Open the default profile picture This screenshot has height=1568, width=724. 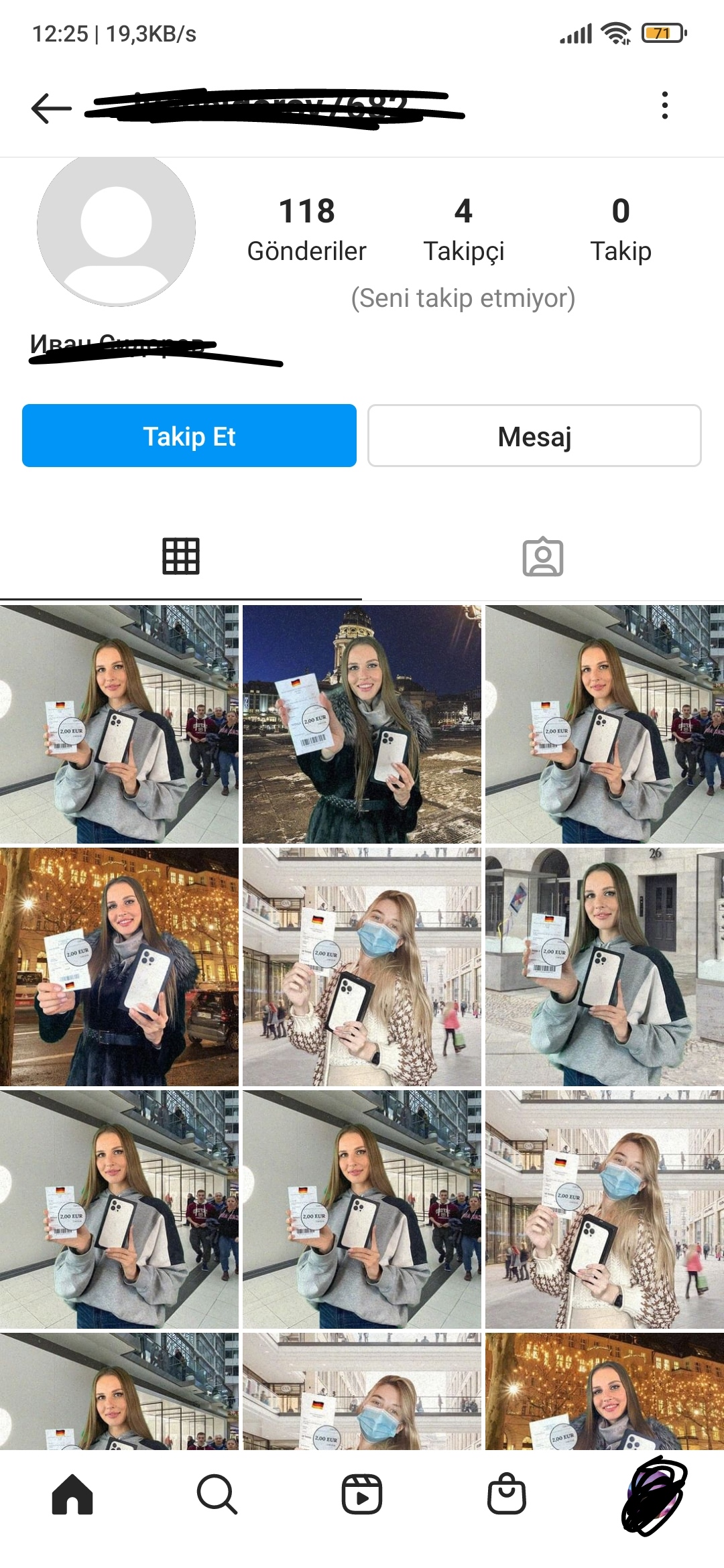point(116,228)
